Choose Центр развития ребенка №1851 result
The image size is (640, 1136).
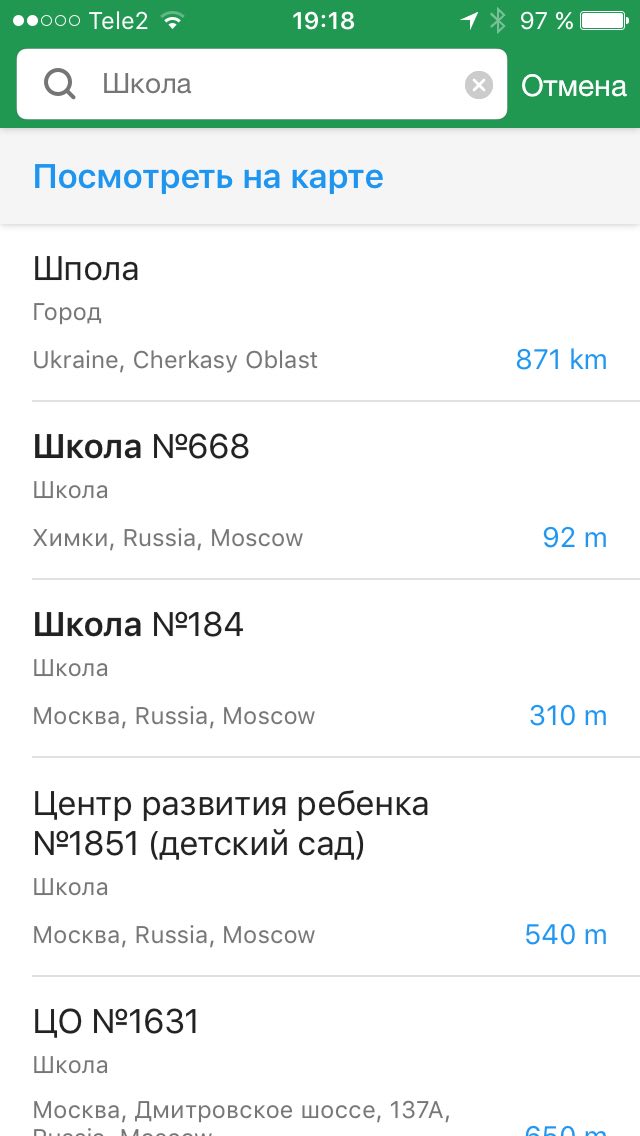[320, 867]
